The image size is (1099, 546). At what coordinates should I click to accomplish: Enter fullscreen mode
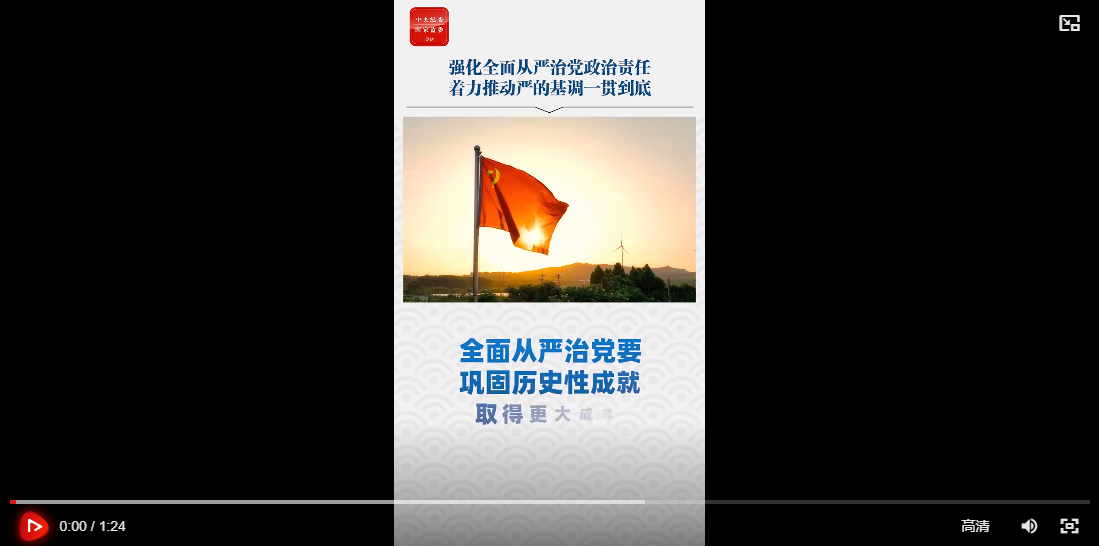click(1069, 526)
